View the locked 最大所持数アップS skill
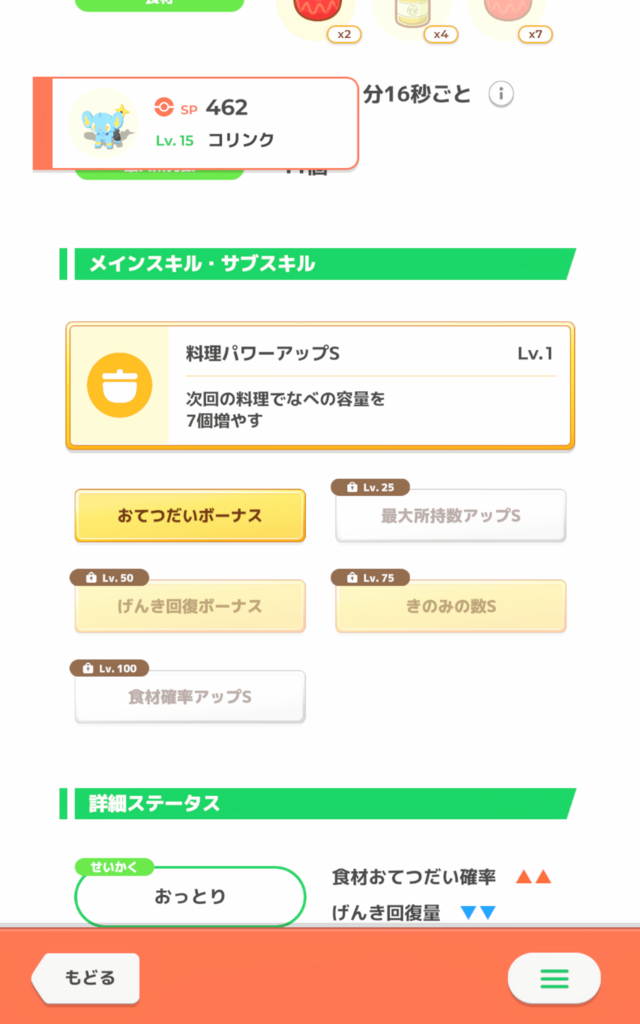The width and height of the screenshot is (640, 1024). [451, 515]
